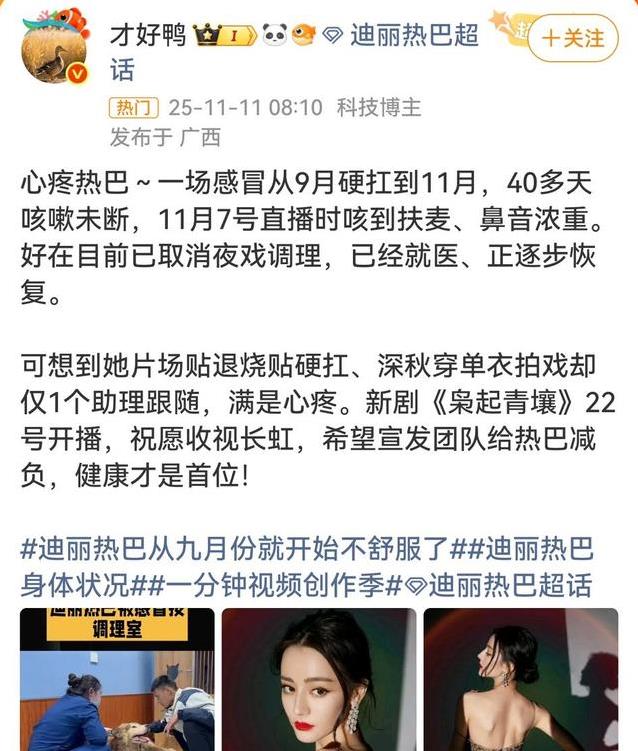Open hashtag #一分钟视频创作季#
This screenshot has height=751, width=638.
[x=283, y=584]
